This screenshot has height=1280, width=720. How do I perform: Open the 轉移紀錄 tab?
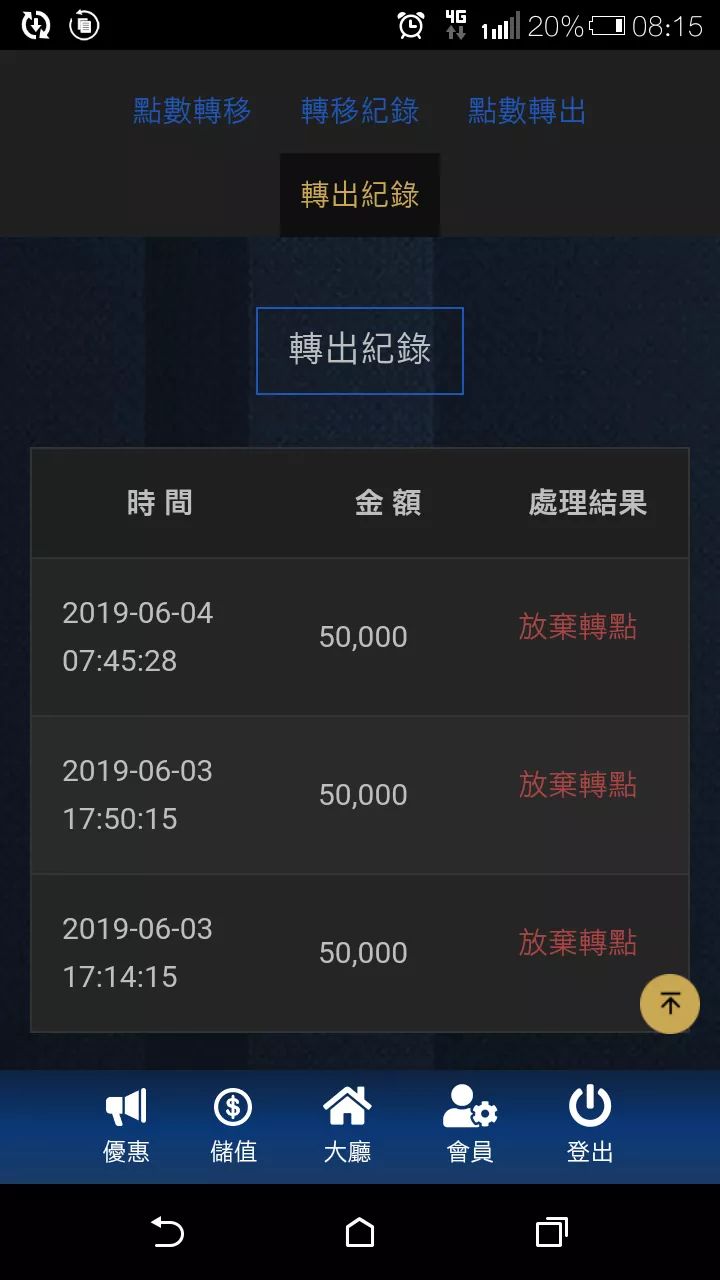360,111
